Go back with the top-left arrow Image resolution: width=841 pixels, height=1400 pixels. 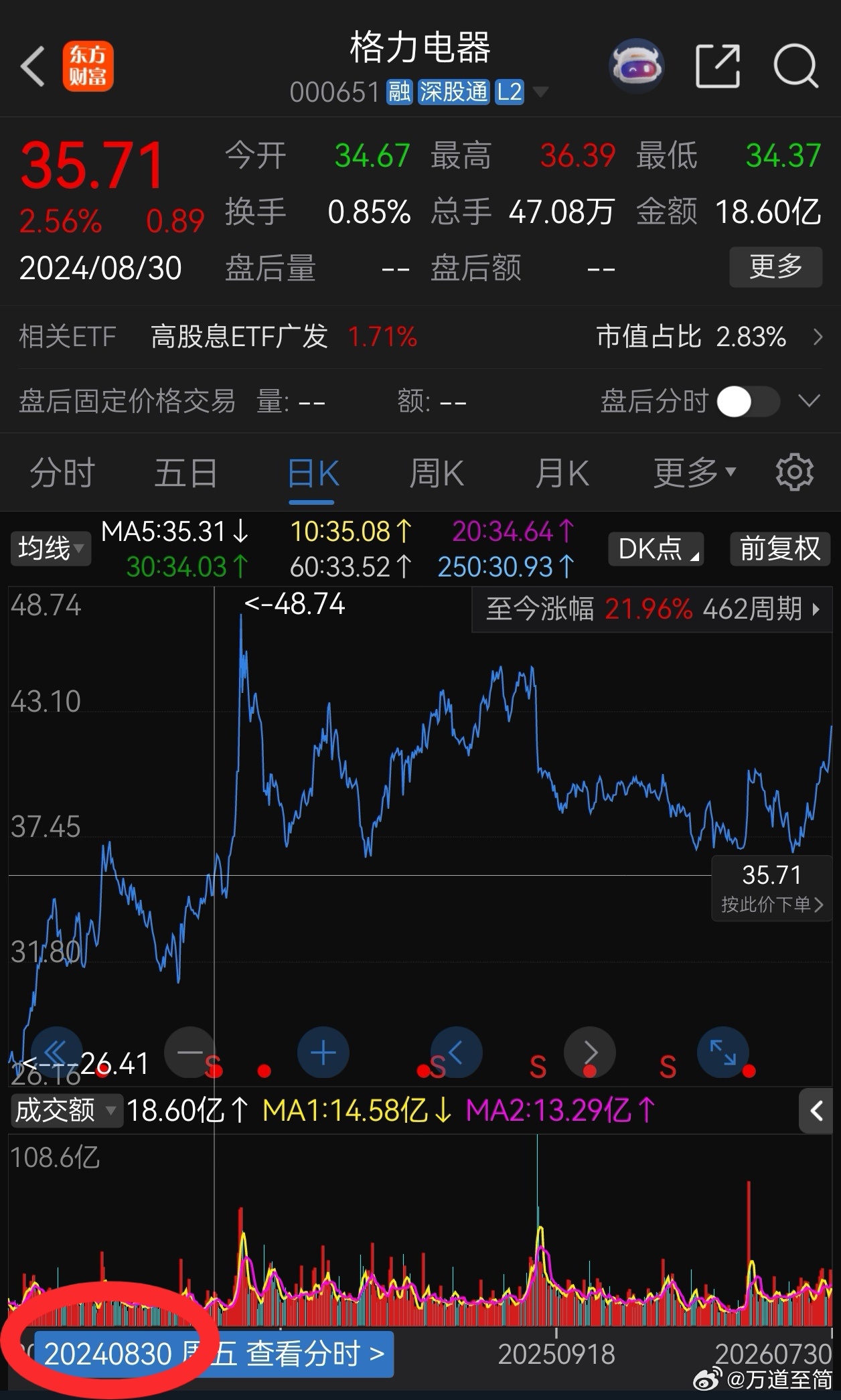coord(33,66)
